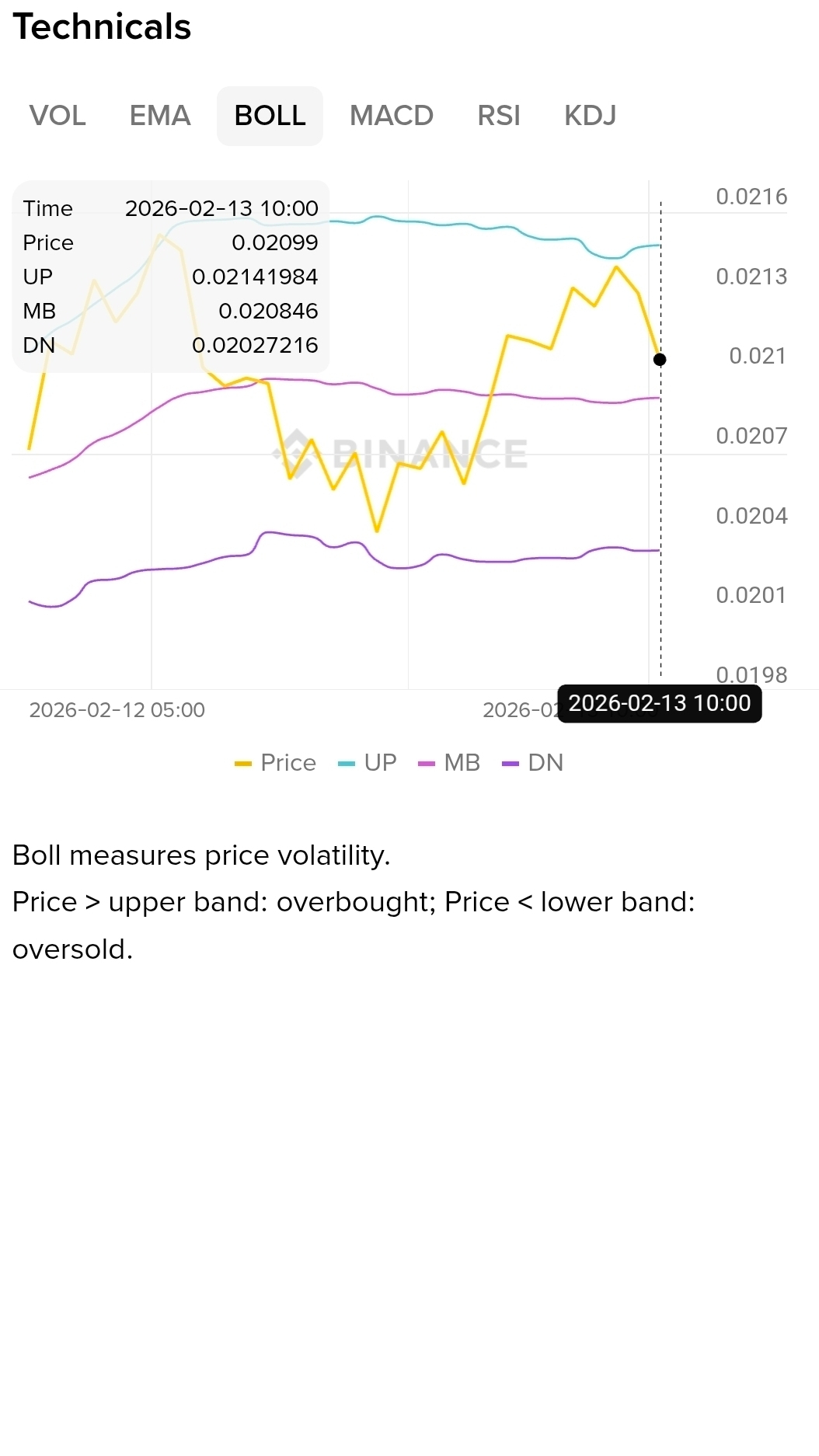The height and width of the screenshot is (1456, 819).
Task: Toggle the UP band legend item
Action: [368, 763]
